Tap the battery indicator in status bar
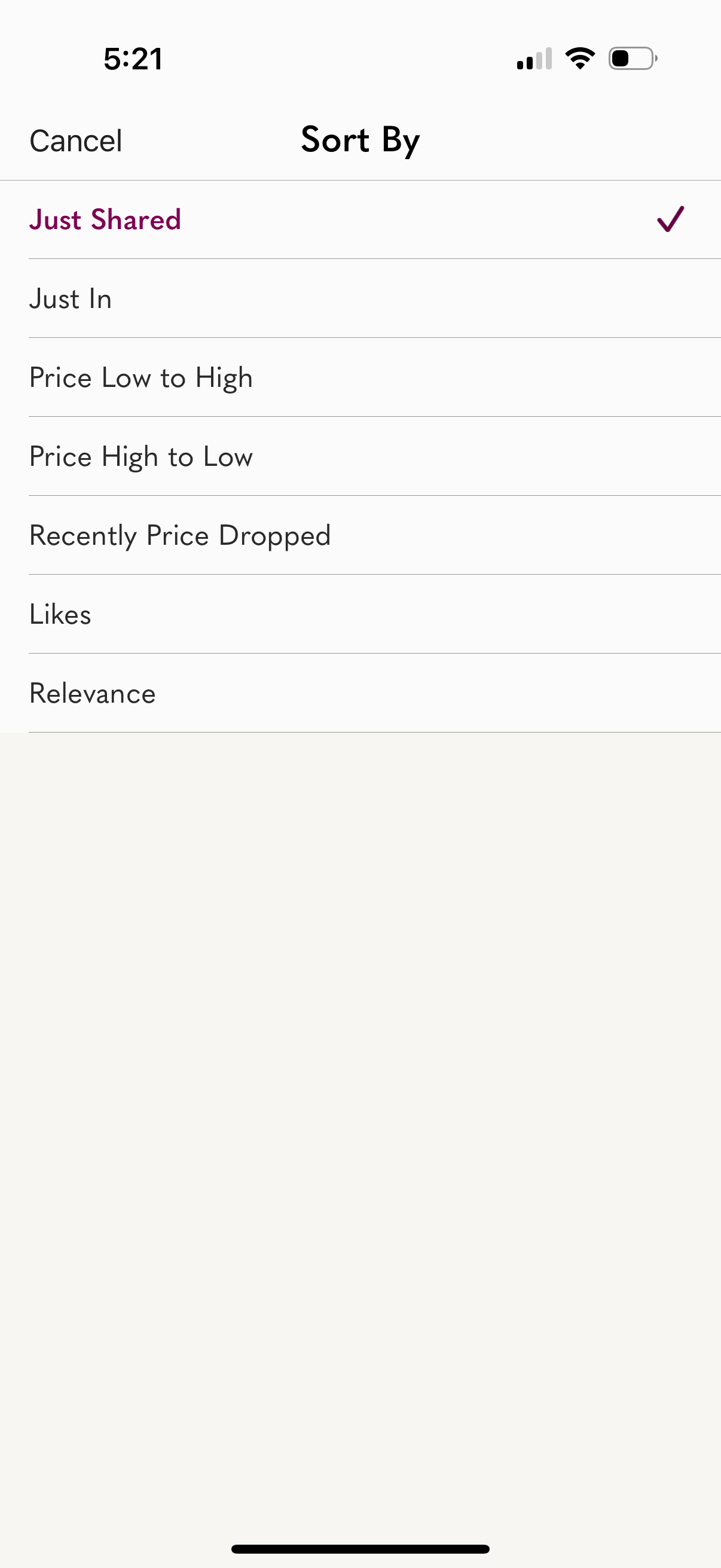Viewport: 721px width, 1568px height. [630, 58]
